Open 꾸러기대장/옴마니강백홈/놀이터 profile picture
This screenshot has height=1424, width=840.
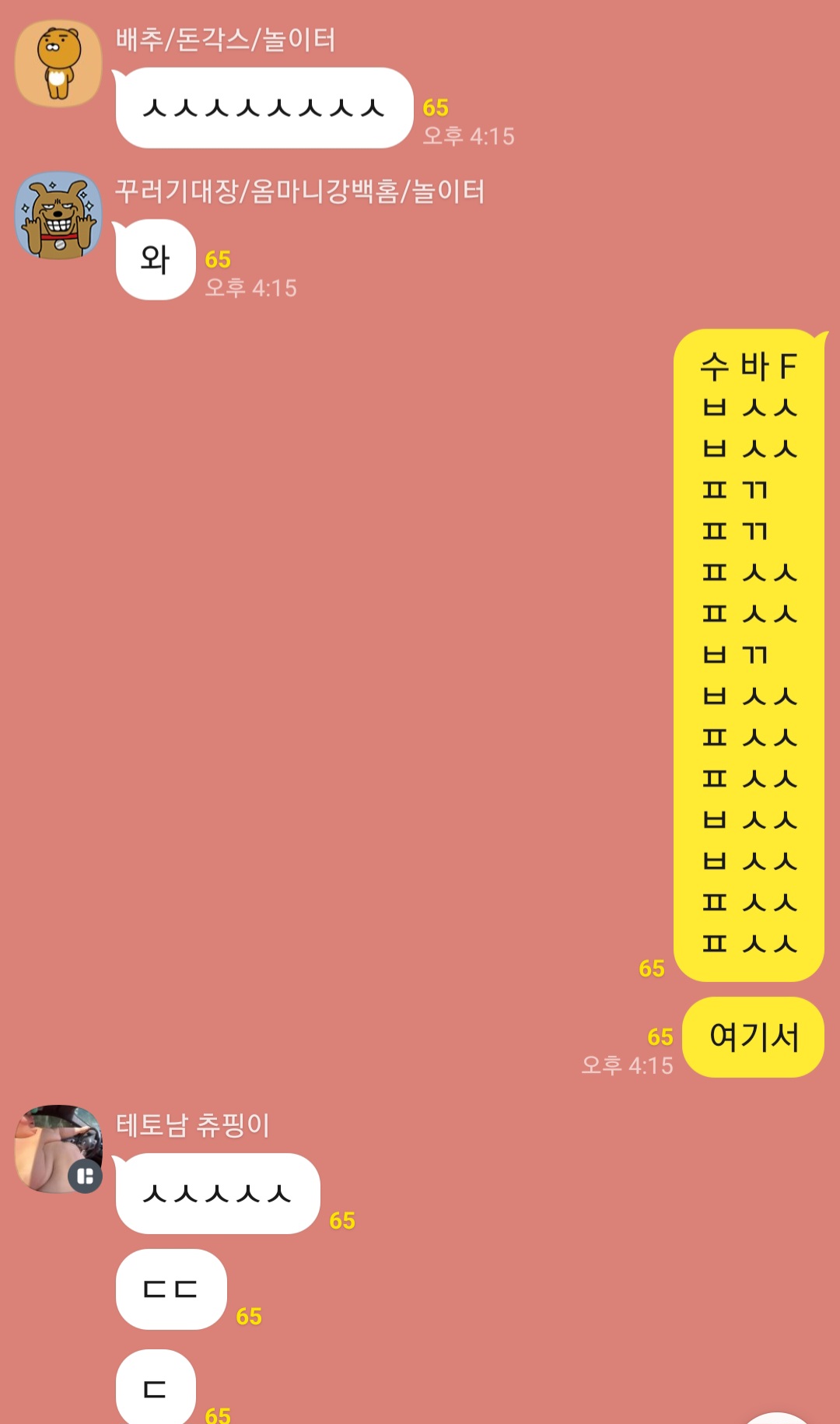point(58,216)
